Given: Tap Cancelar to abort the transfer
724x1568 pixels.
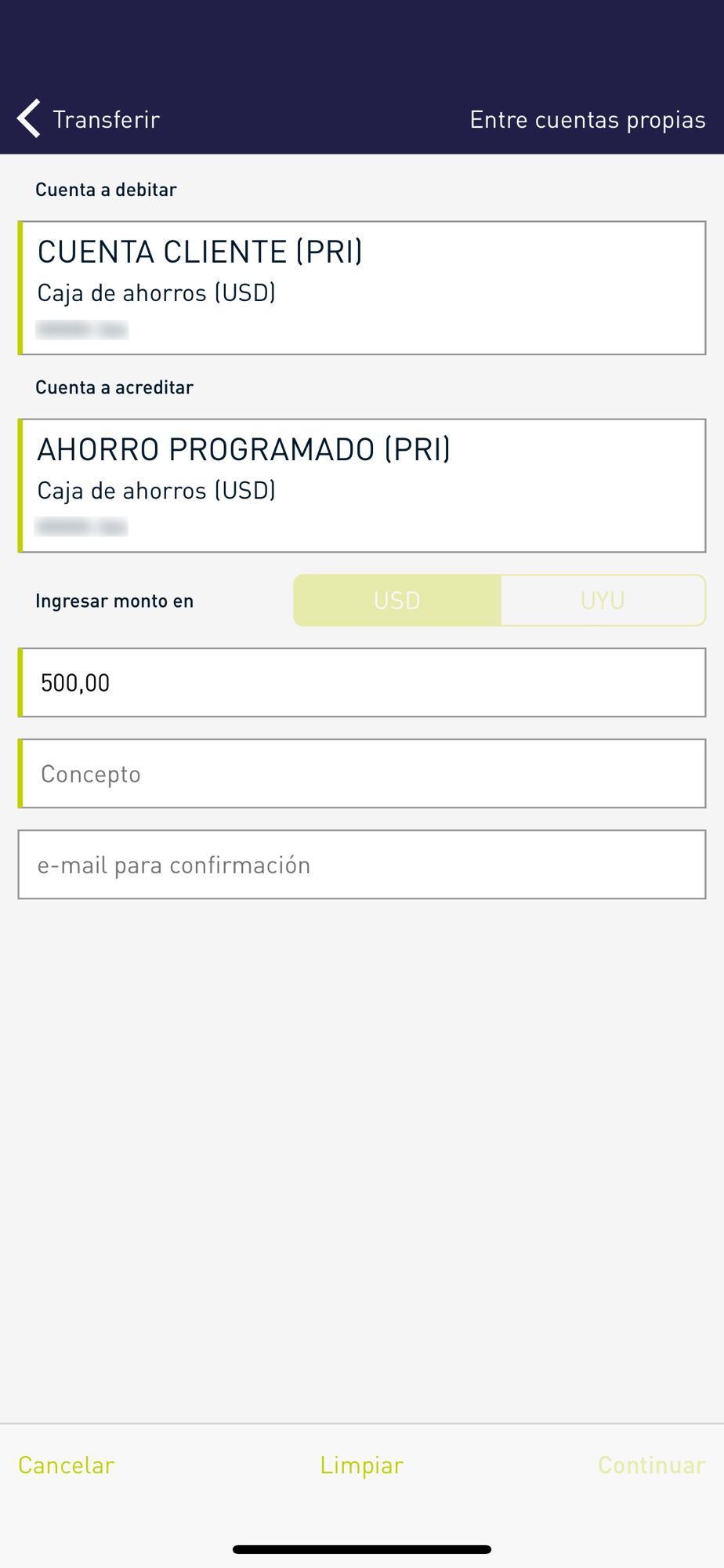Looking at the screenshot, I should (67, 1465).
